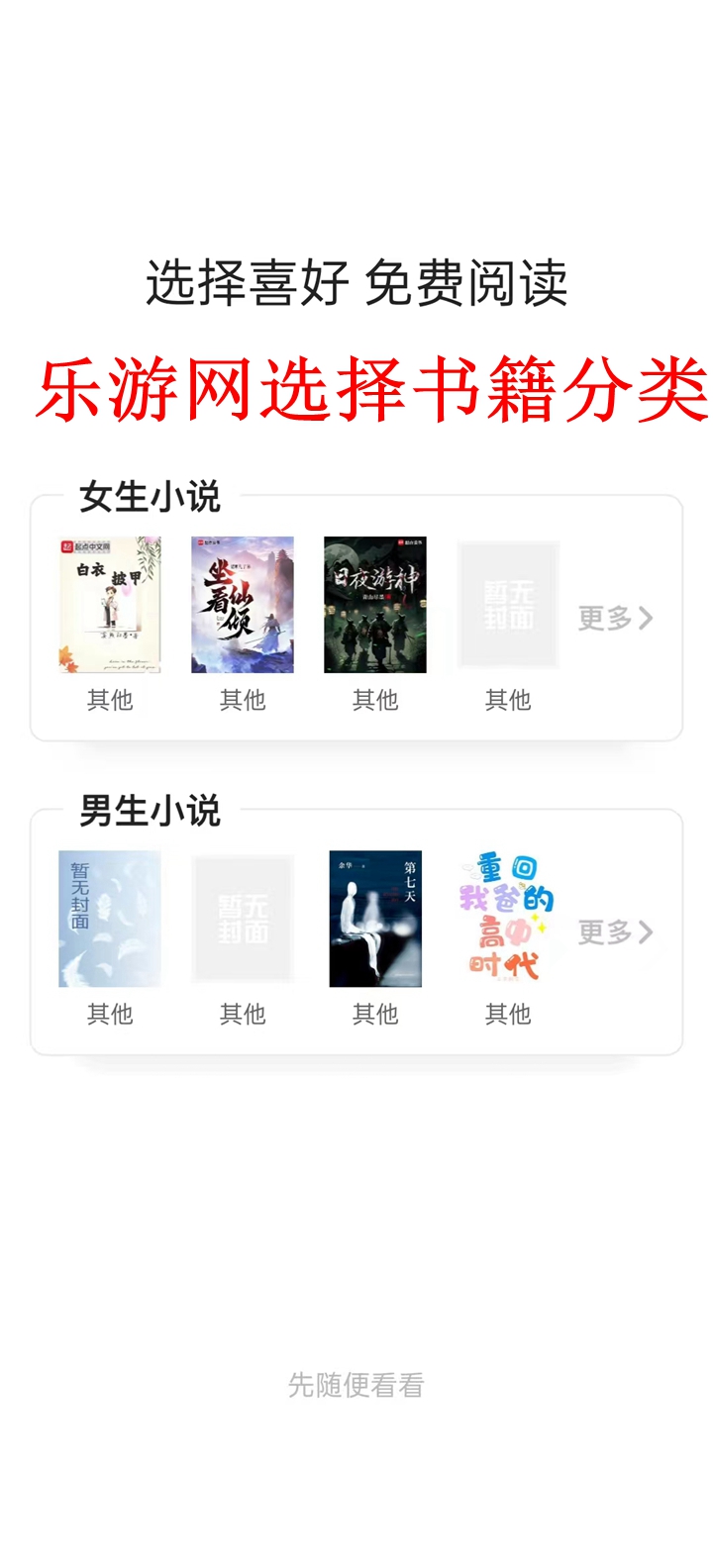This screenshot has height=1568, width=713.
Task: Skip with 先随便看看
Action: coord(356,1385)
